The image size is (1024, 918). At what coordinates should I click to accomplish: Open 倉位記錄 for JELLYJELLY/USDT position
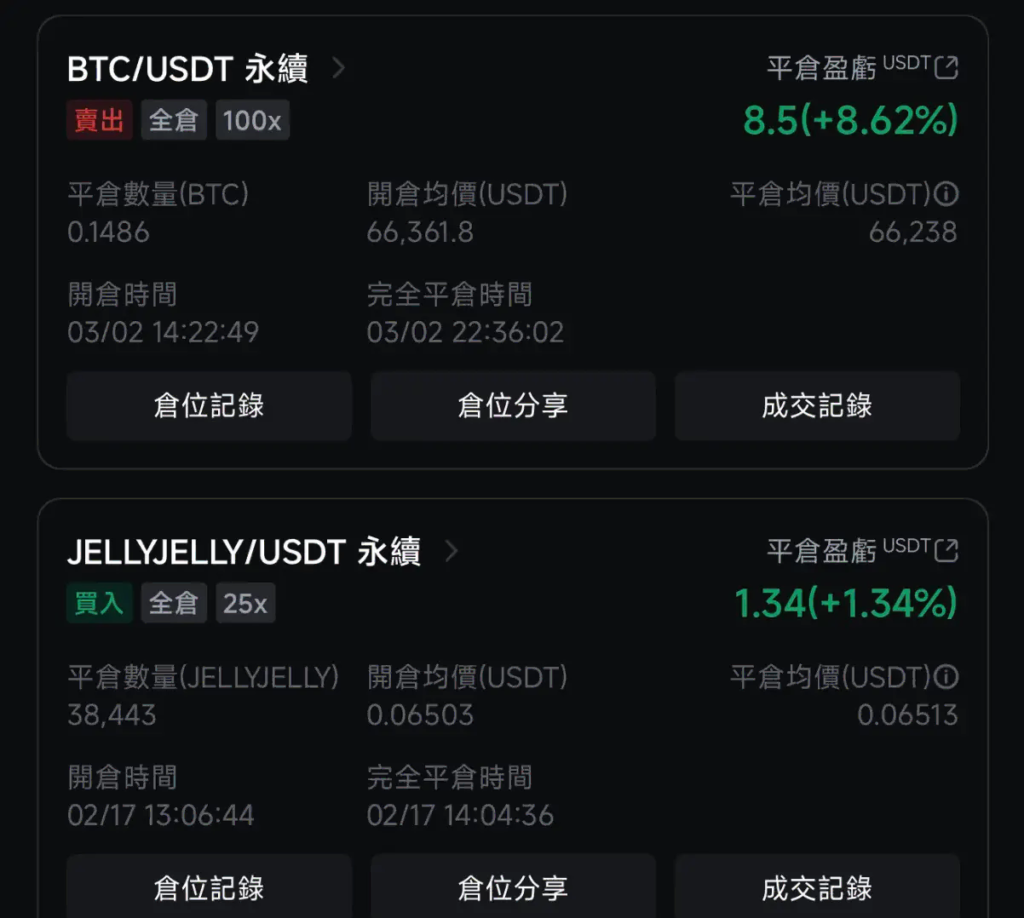[x=209, y=887]
